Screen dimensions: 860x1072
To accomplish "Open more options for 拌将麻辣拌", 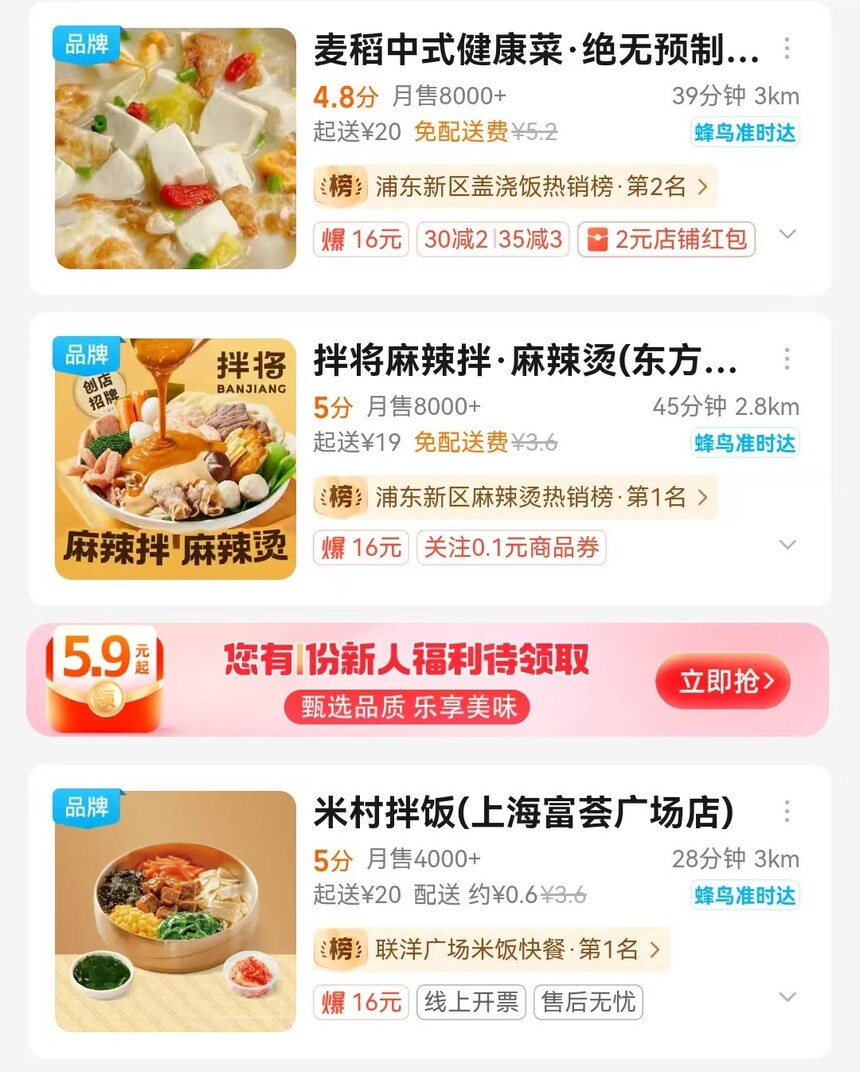I will [x=787, y=359].
